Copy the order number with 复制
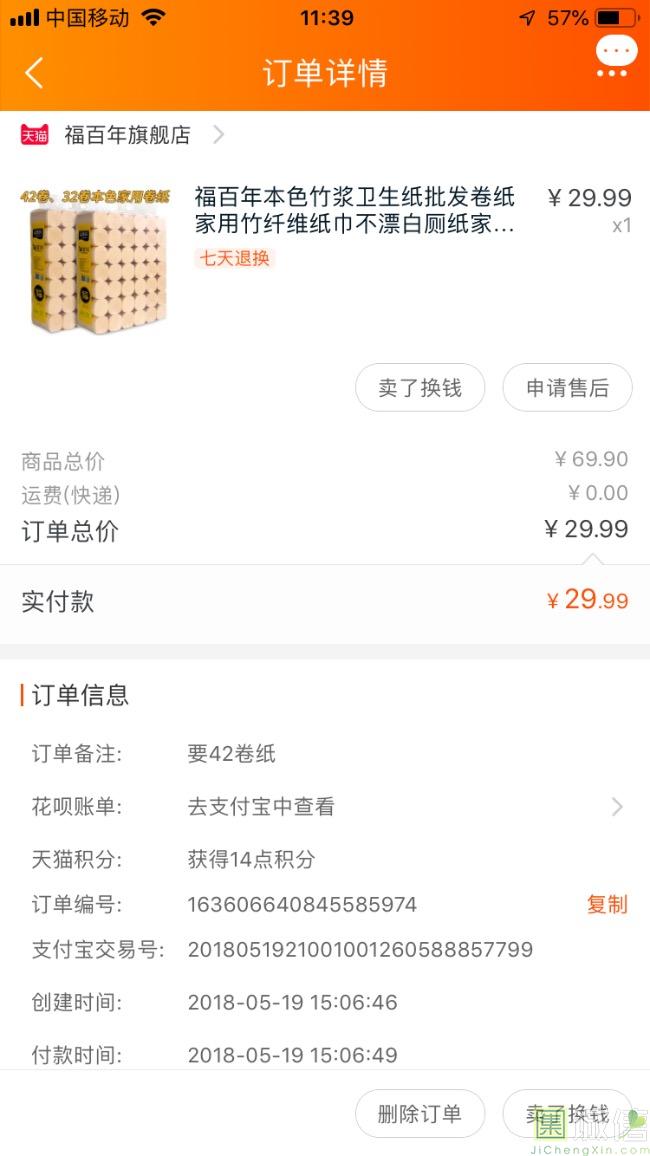Viewport: 650px width, 1156px height. click(606, 905)
